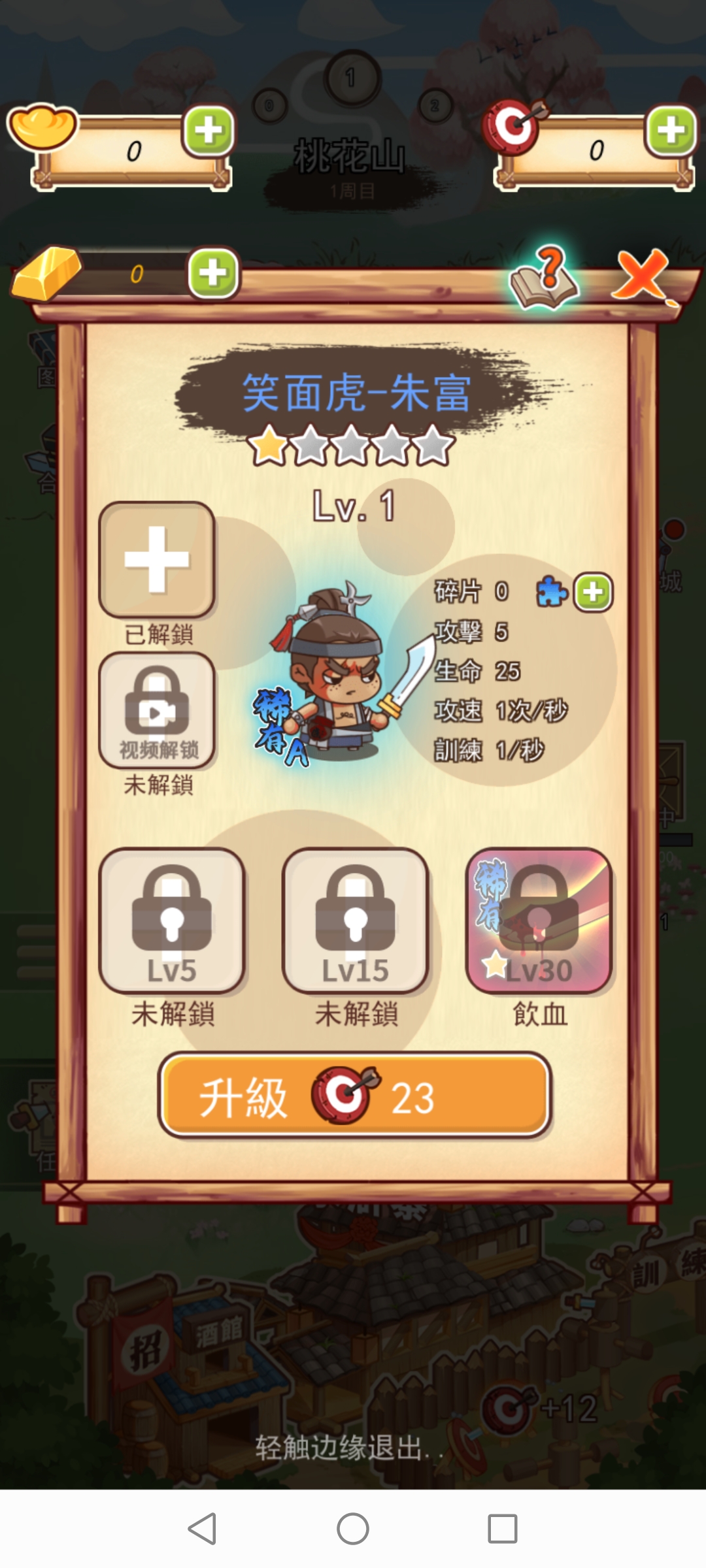The width and height of the screenshot is (706, 1568).
Task: Go to the system home screen
Action: point(353,1529)
